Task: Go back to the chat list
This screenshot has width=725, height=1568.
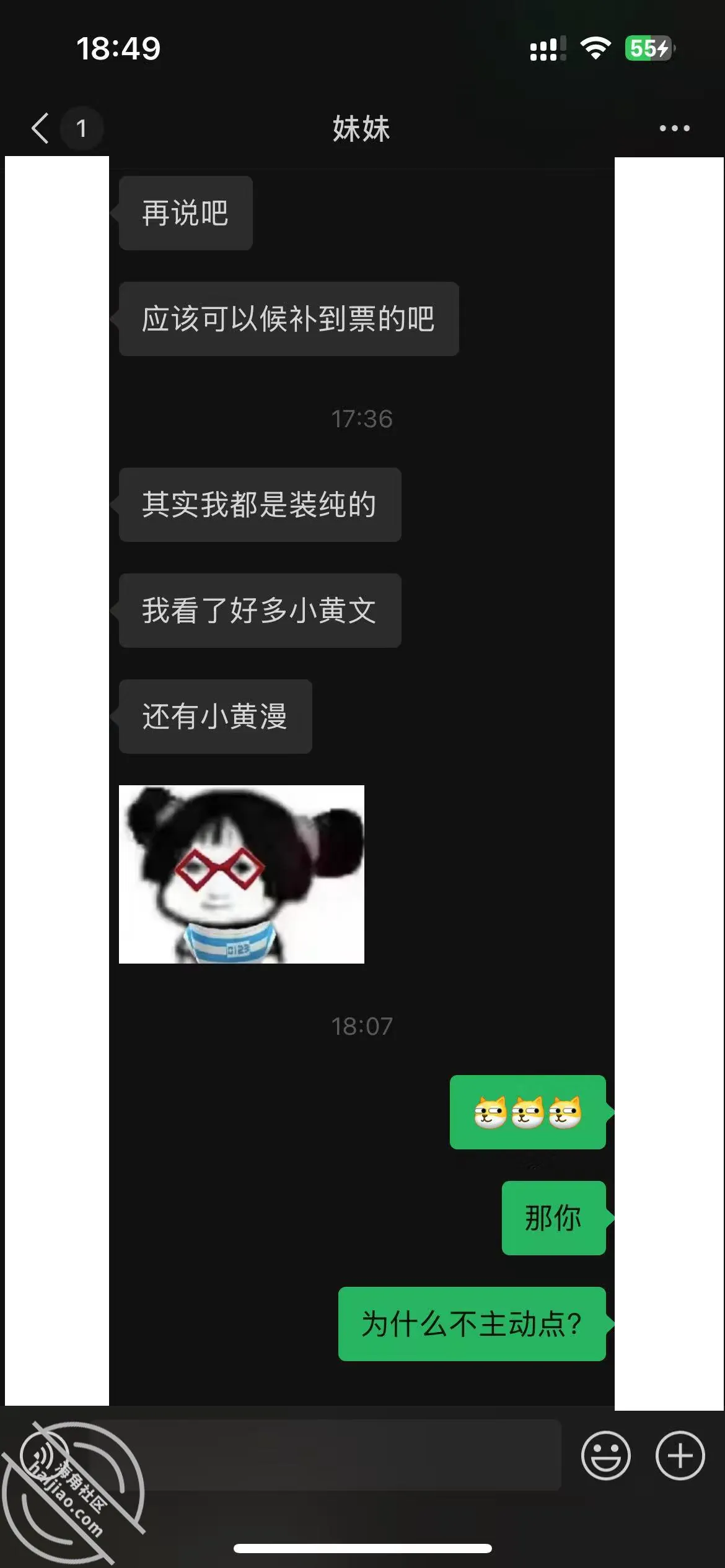Action: click(x=40, y=128)
